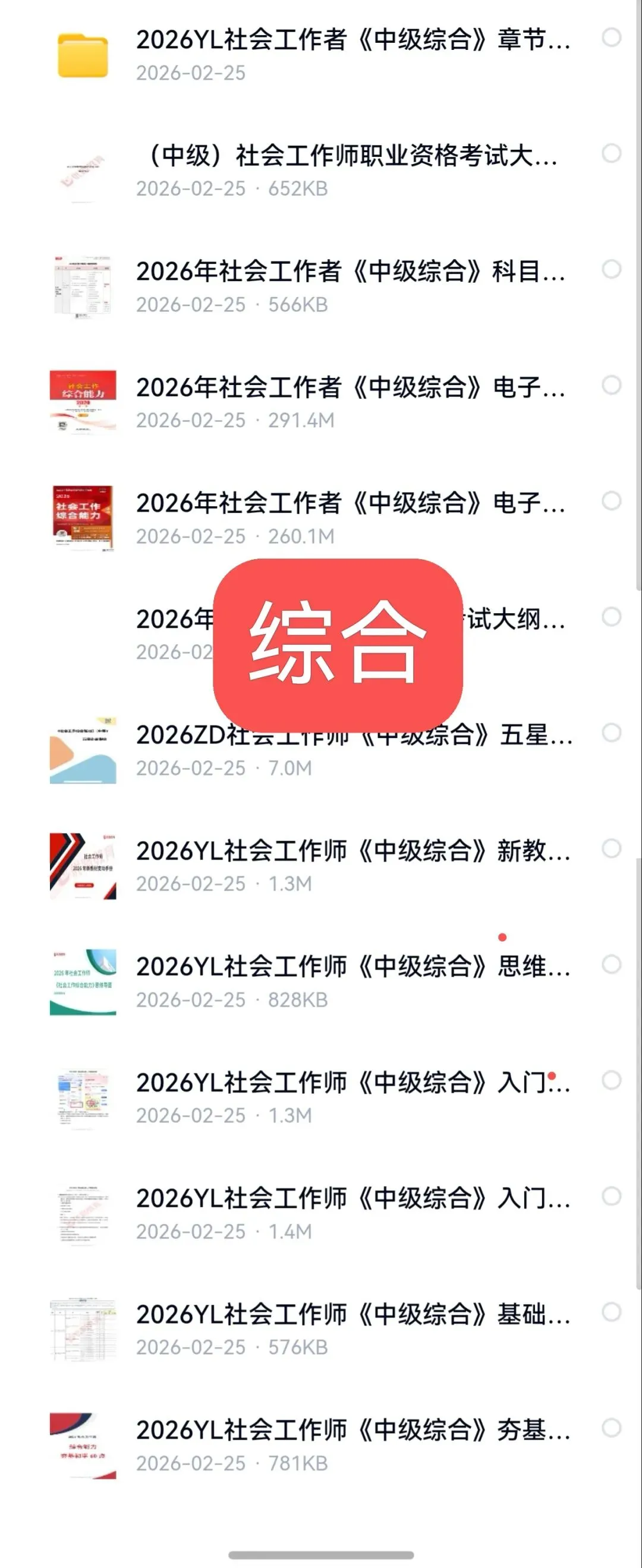Open the 2026YL《中级综合》新教 file
642x1568 pixels.
(353, 851)
